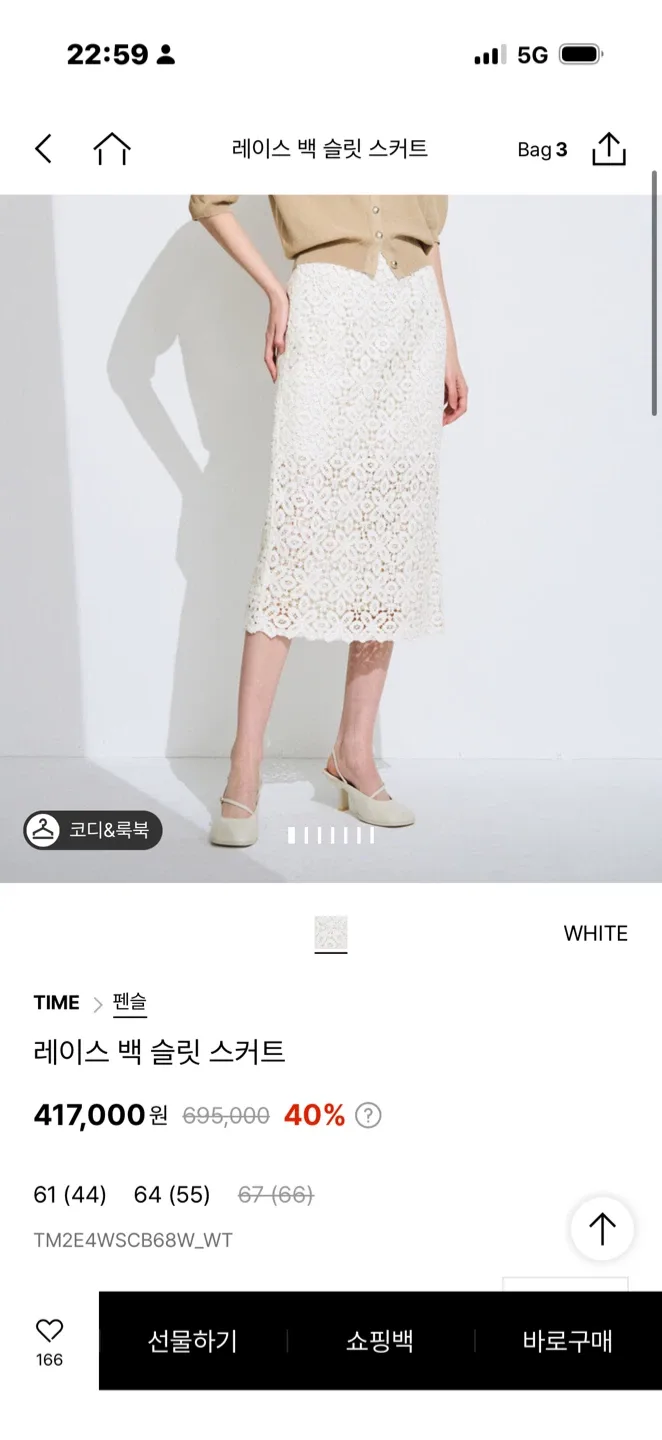Select size 64 (55)
Viewport: 662px width, 1440px height.
pos(172,1195)
